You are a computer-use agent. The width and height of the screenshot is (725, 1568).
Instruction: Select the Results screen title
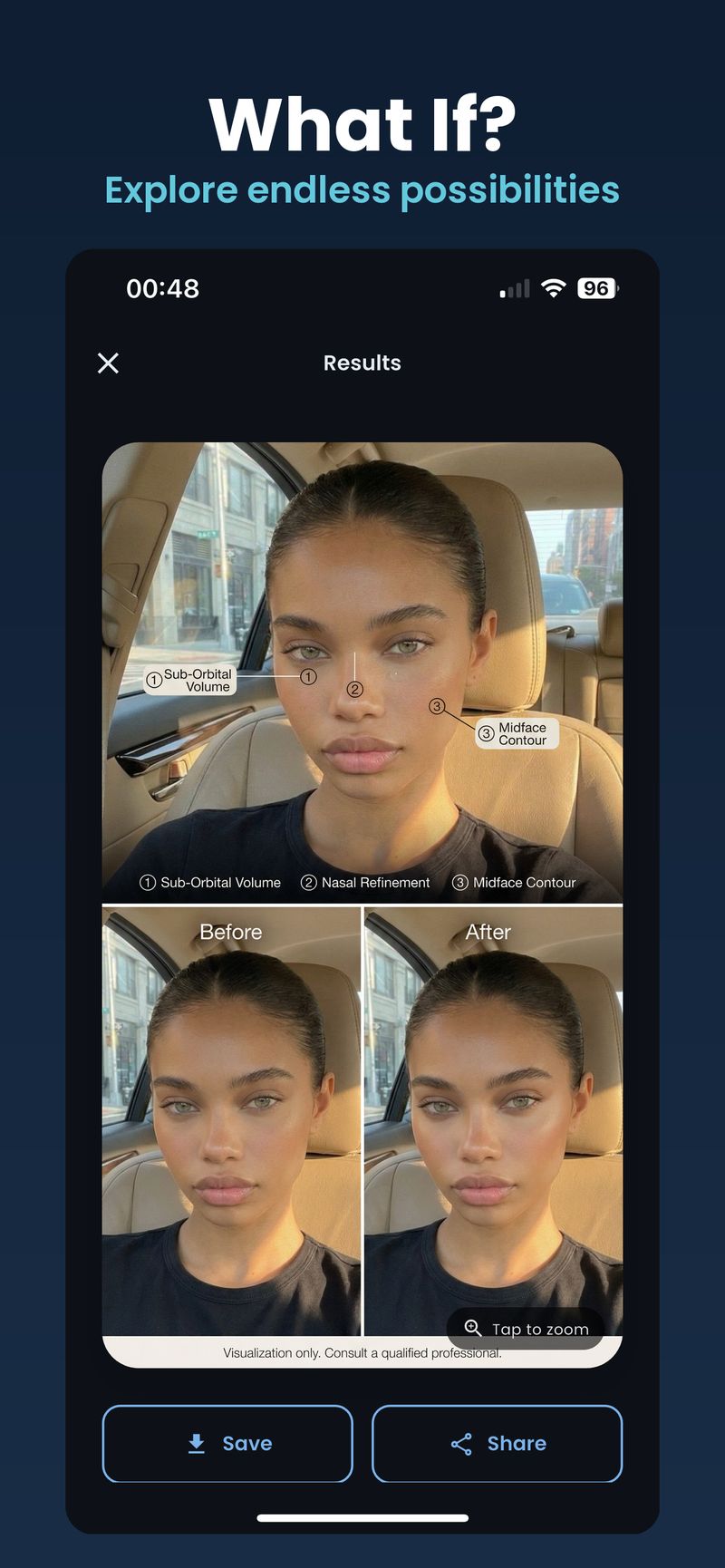point(362,363)
